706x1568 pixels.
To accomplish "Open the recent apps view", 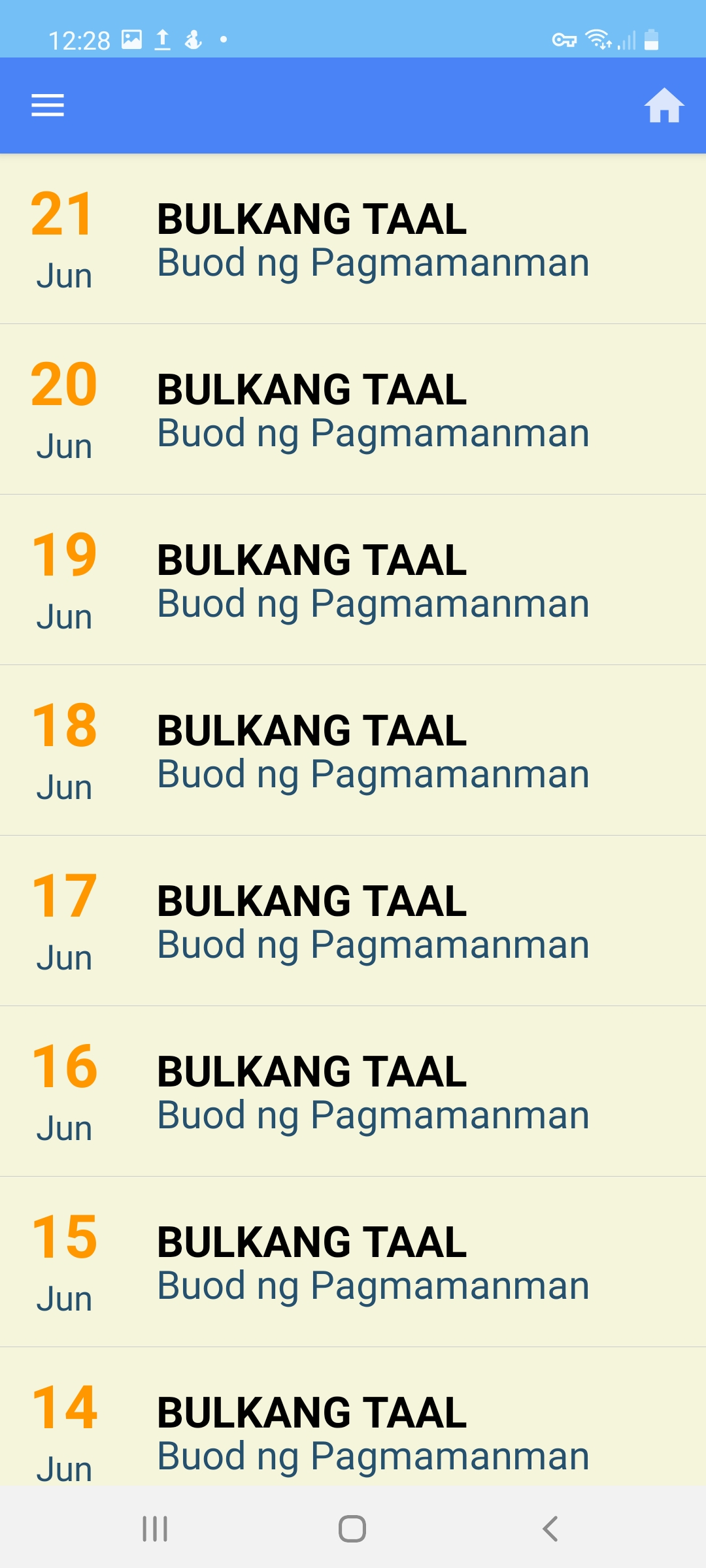I will click(x=155, y=1529).
